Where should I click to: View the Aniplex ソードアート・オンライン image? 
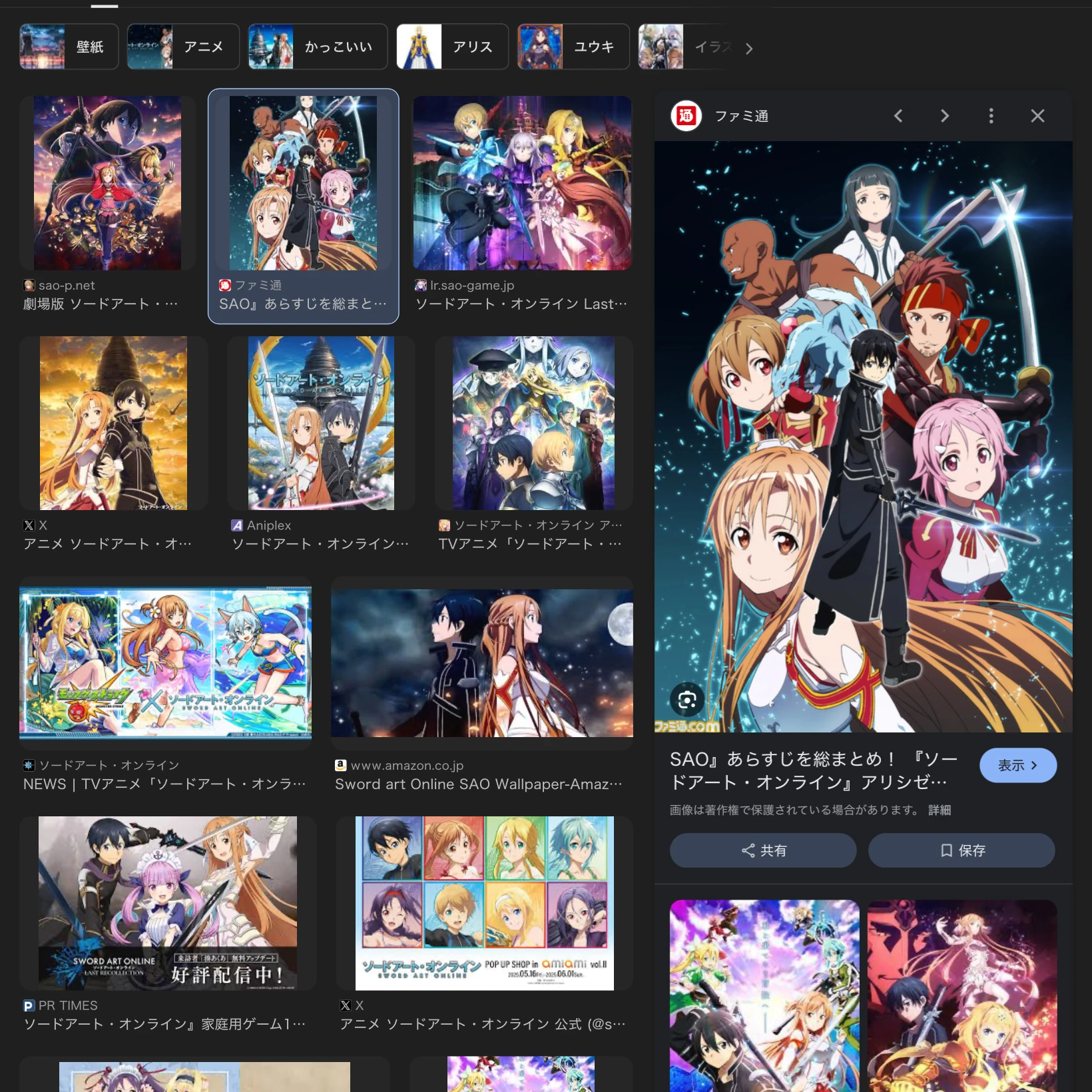(321, 423)
